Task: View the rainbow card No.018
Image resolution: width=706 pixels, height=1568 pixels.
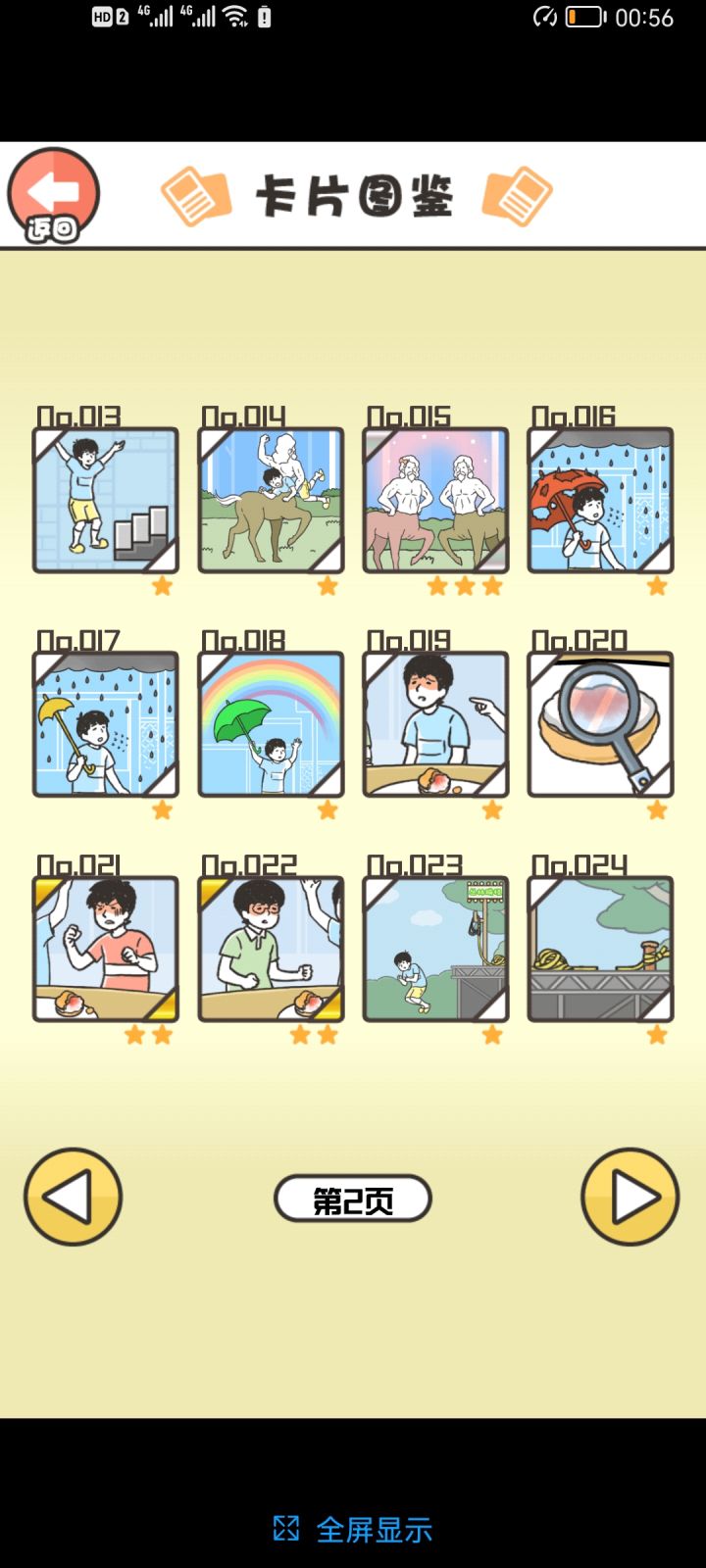Action: point(271,724)
